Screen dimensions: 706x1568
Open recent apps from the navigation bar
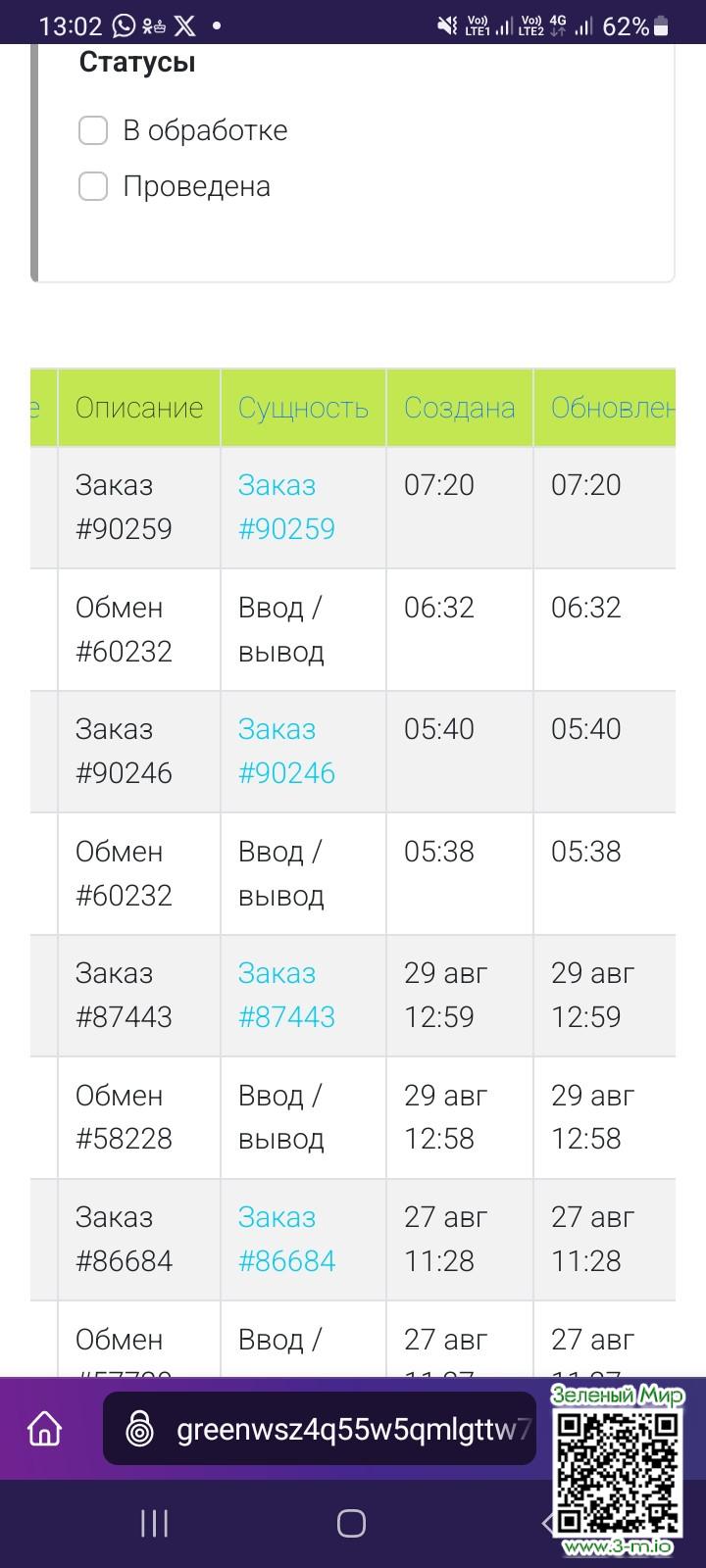coord(155,1523)
